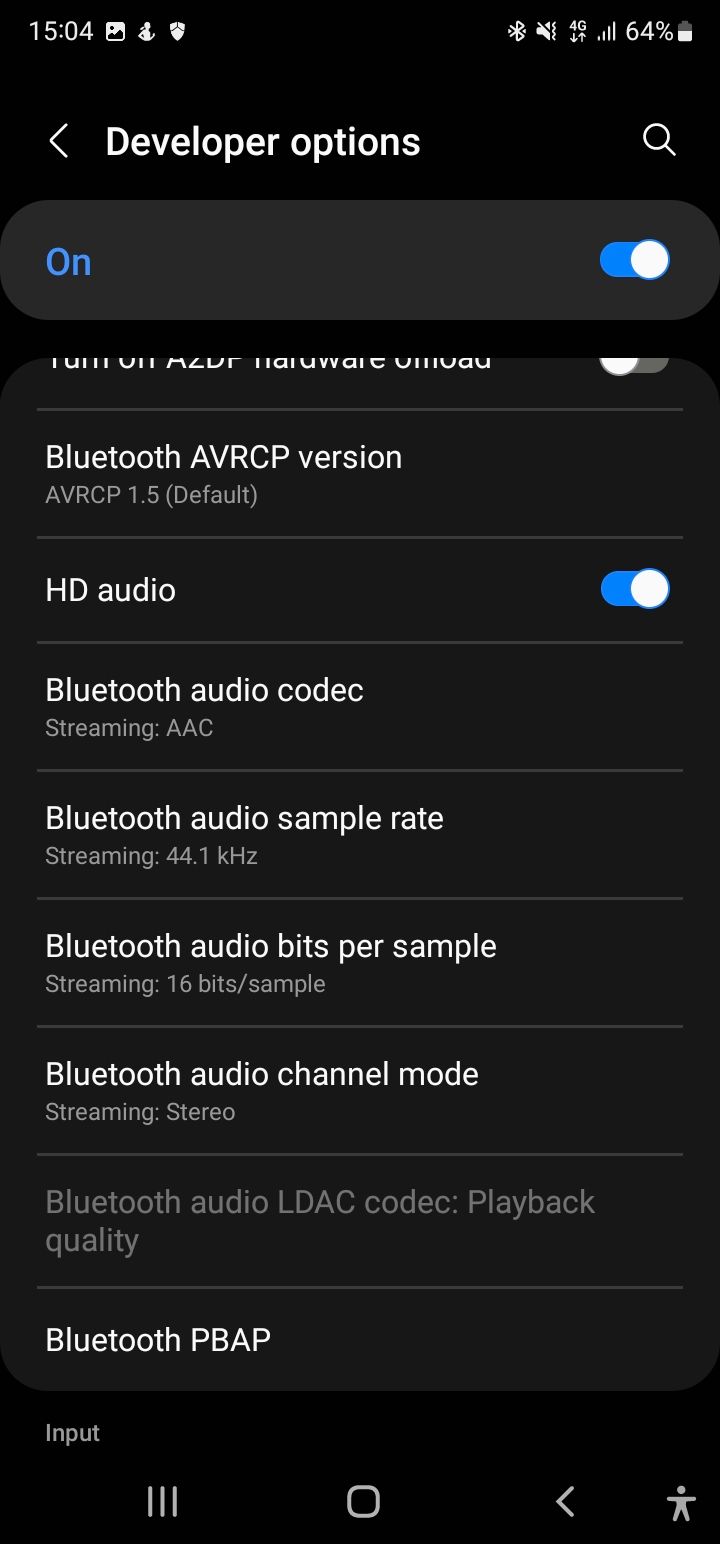Open Bluetooth audio bits per sample setting
This screenshot has height=1544, width=720.
360,961
